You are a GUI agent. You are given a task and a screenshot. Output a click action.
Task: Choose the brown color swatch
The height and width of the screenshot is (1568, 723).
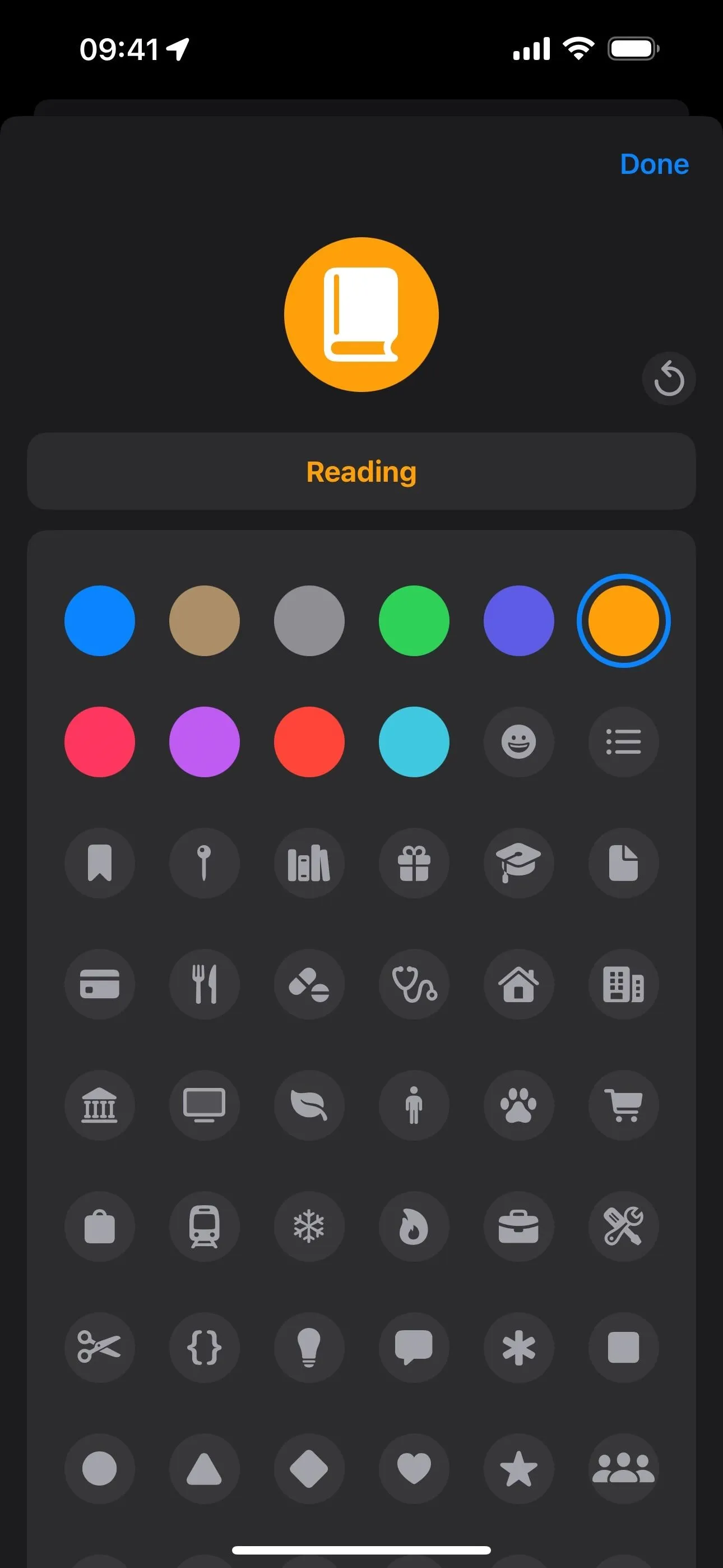pyautogui.click(x=205, y=621)
